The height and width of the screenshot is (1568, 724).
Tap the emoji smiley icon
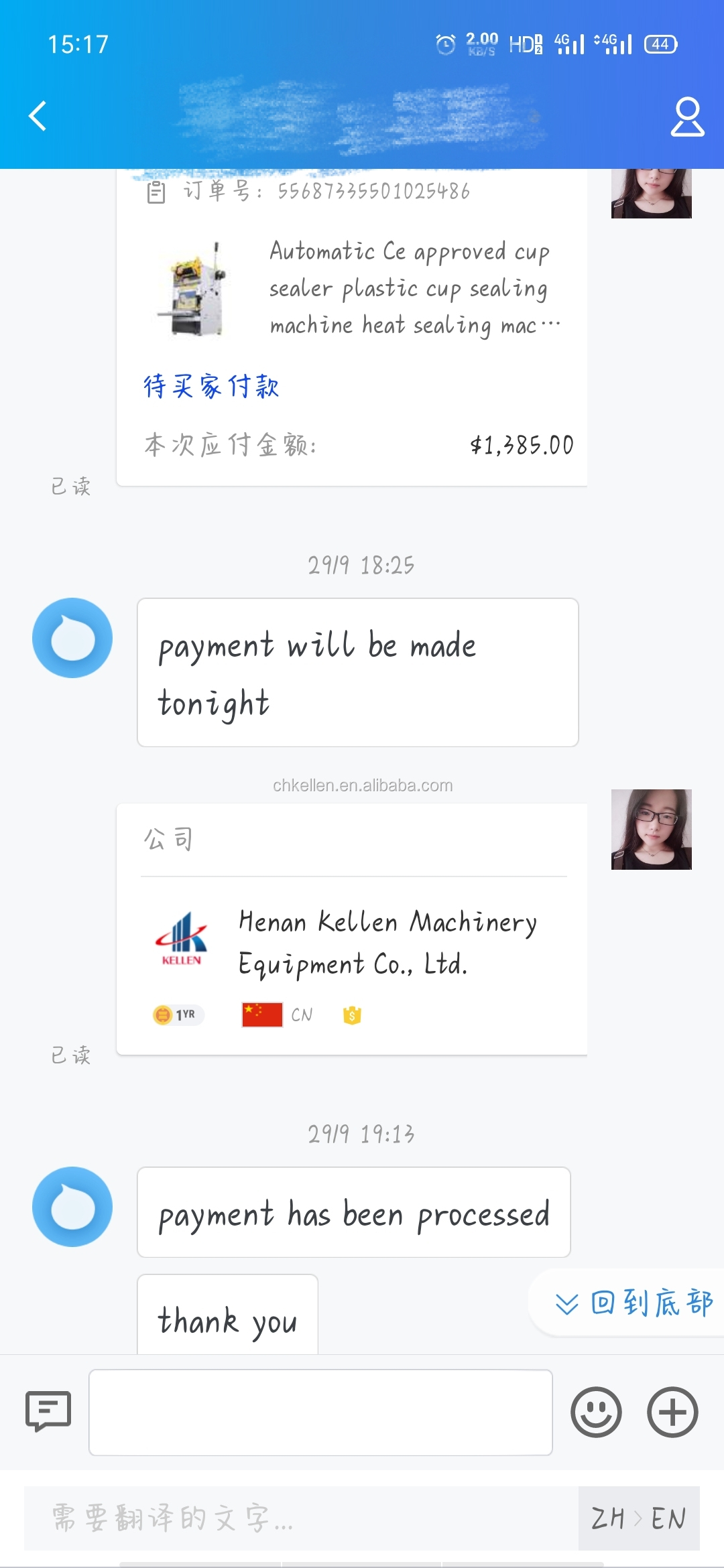pos(595,1413)
